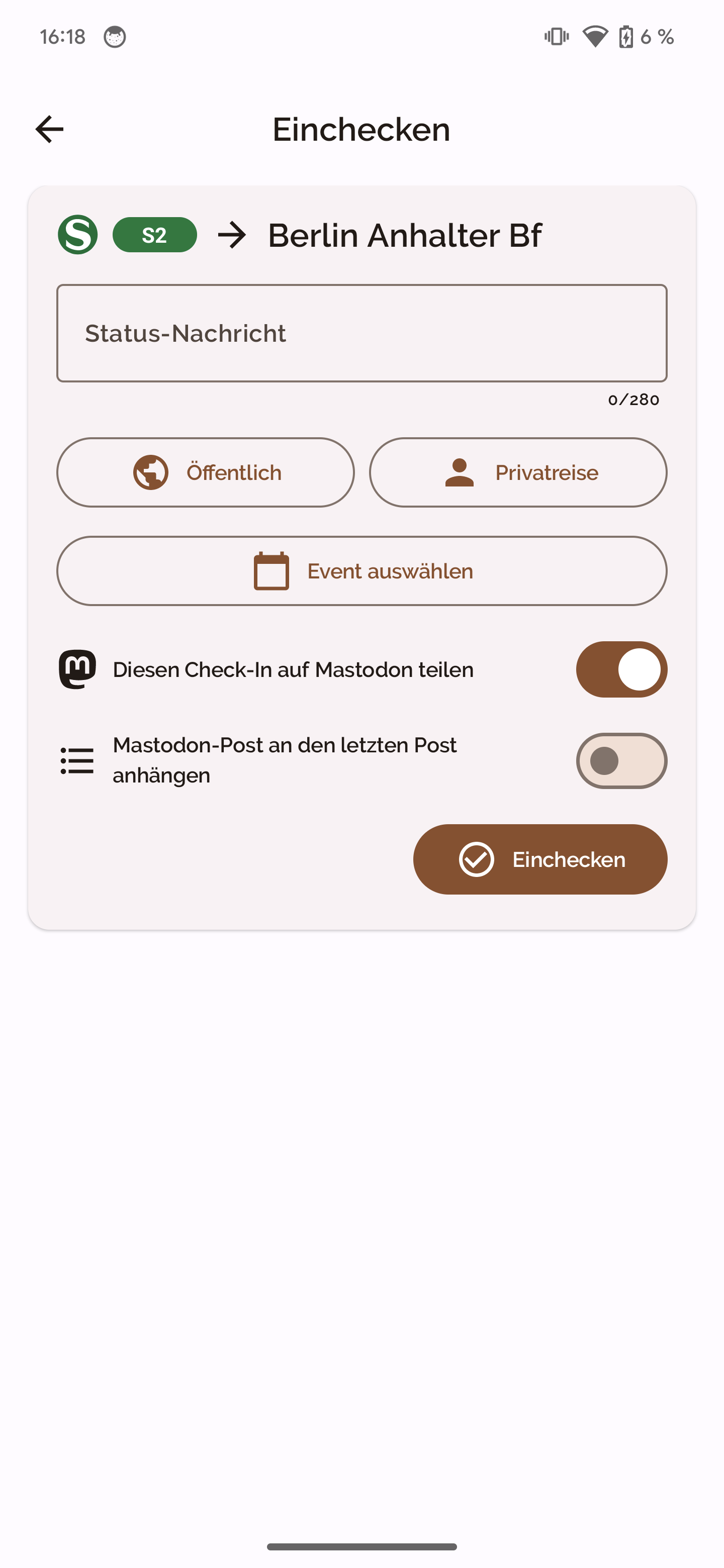This screenshot has width=724, height=1568.
Task: Enable attaching the Mastodon post to the last post
Action: [622, 761]
